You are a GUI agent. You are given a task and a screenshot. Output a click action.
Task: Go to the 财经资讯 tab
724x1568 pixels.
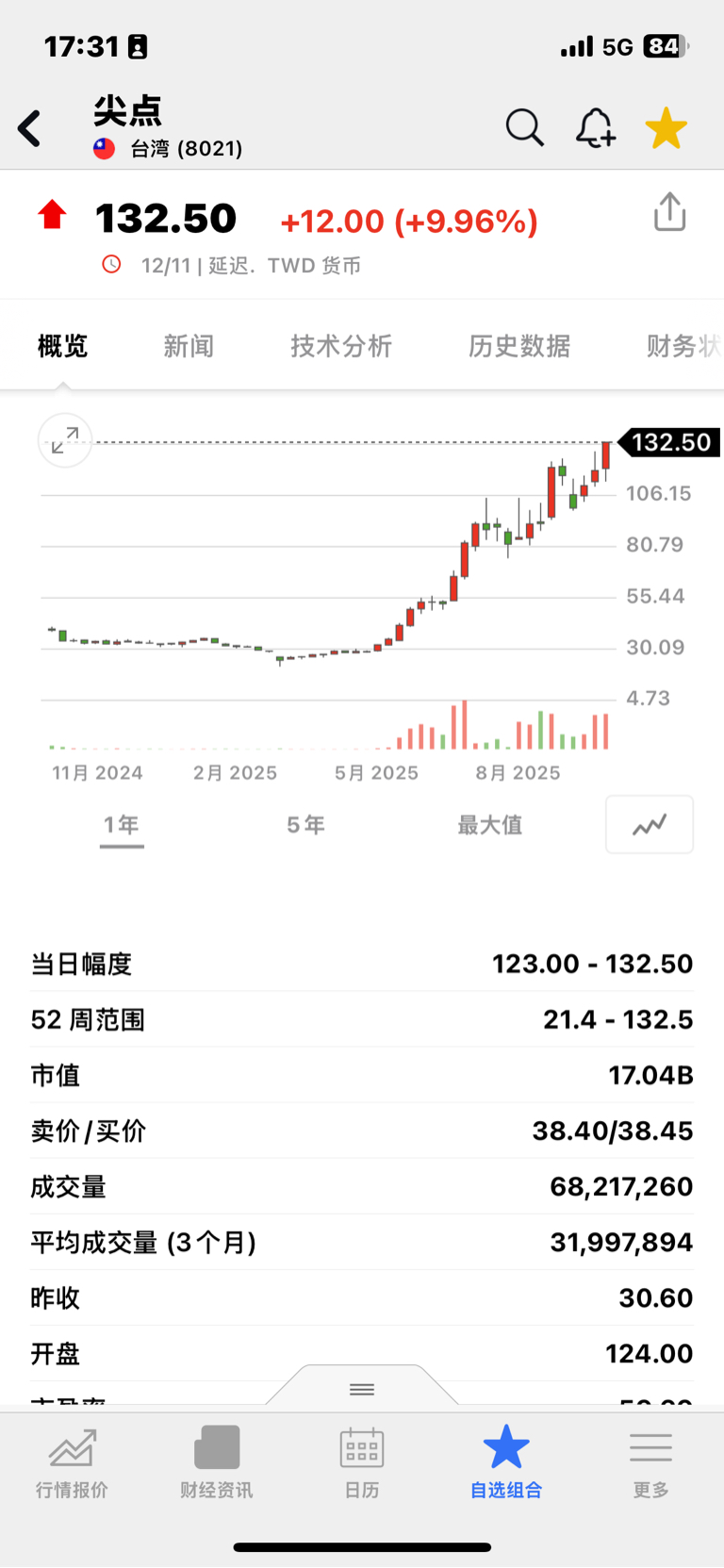pos(217,1463)
